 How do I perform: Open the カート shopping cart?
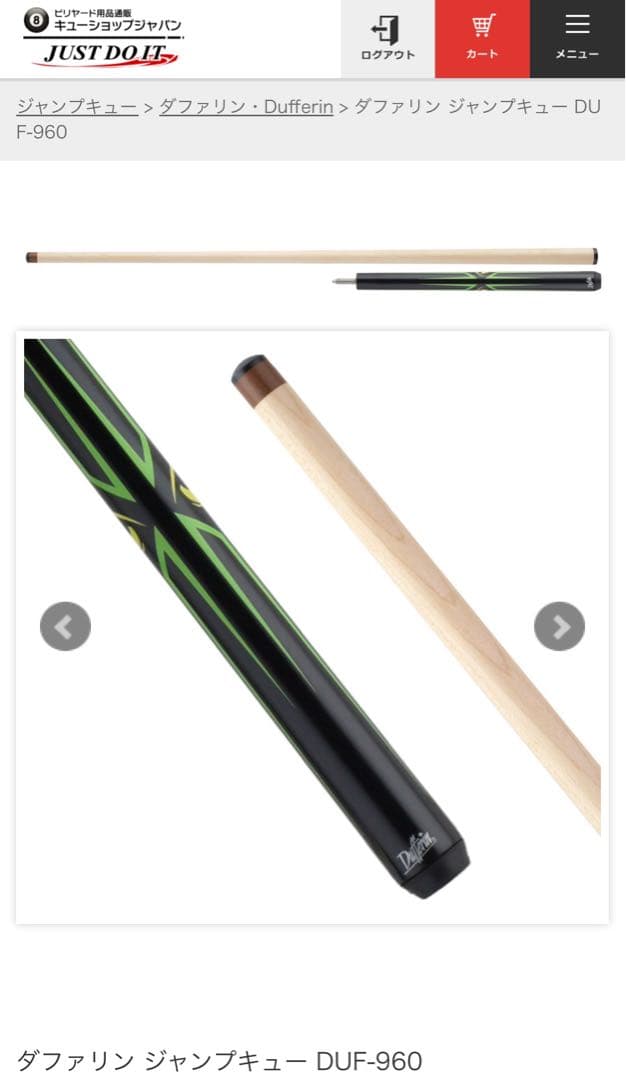(482, 38)
